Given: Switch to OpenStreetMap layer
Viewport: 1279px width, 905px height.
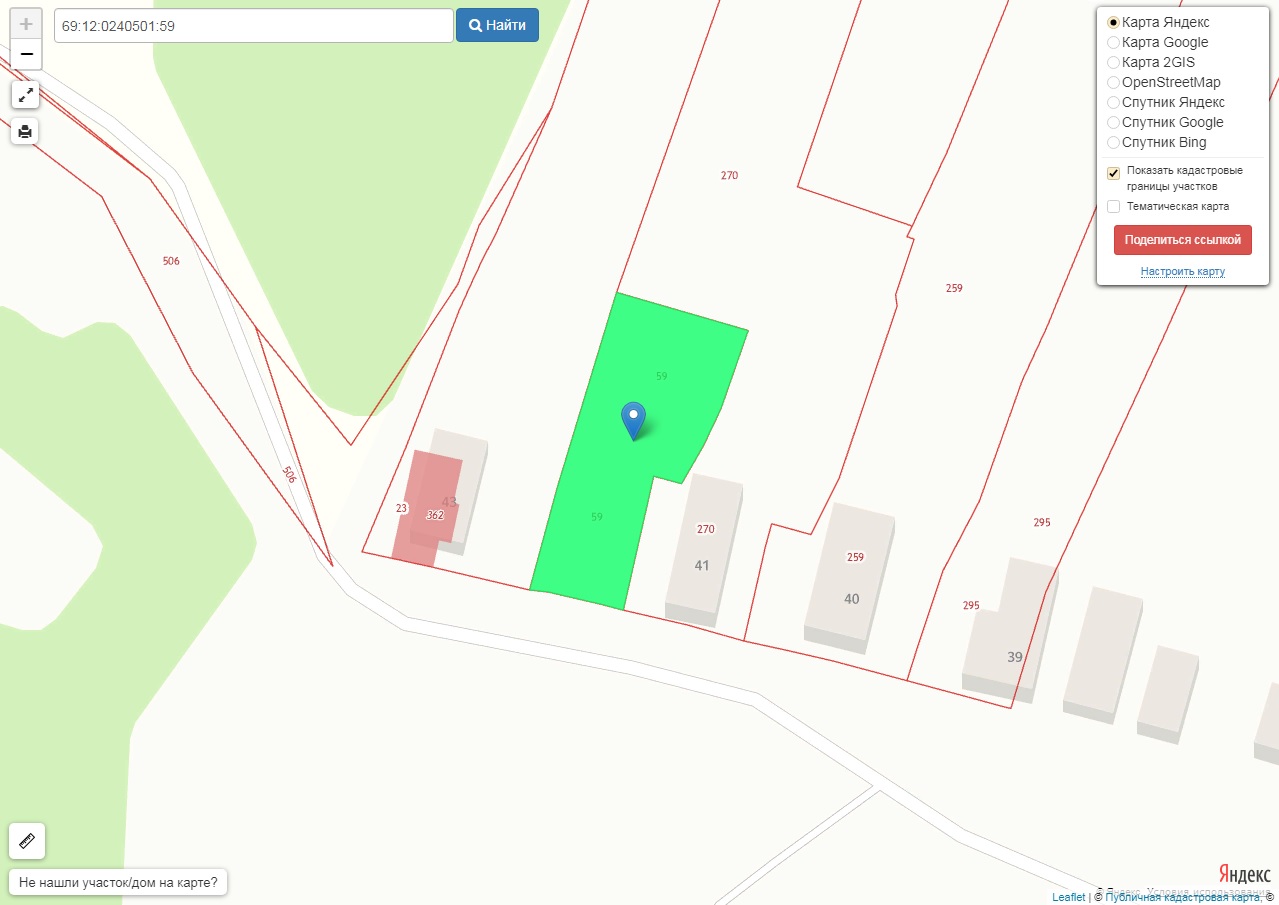Looking at the screenshot, I should click(x=1113, y=82).
